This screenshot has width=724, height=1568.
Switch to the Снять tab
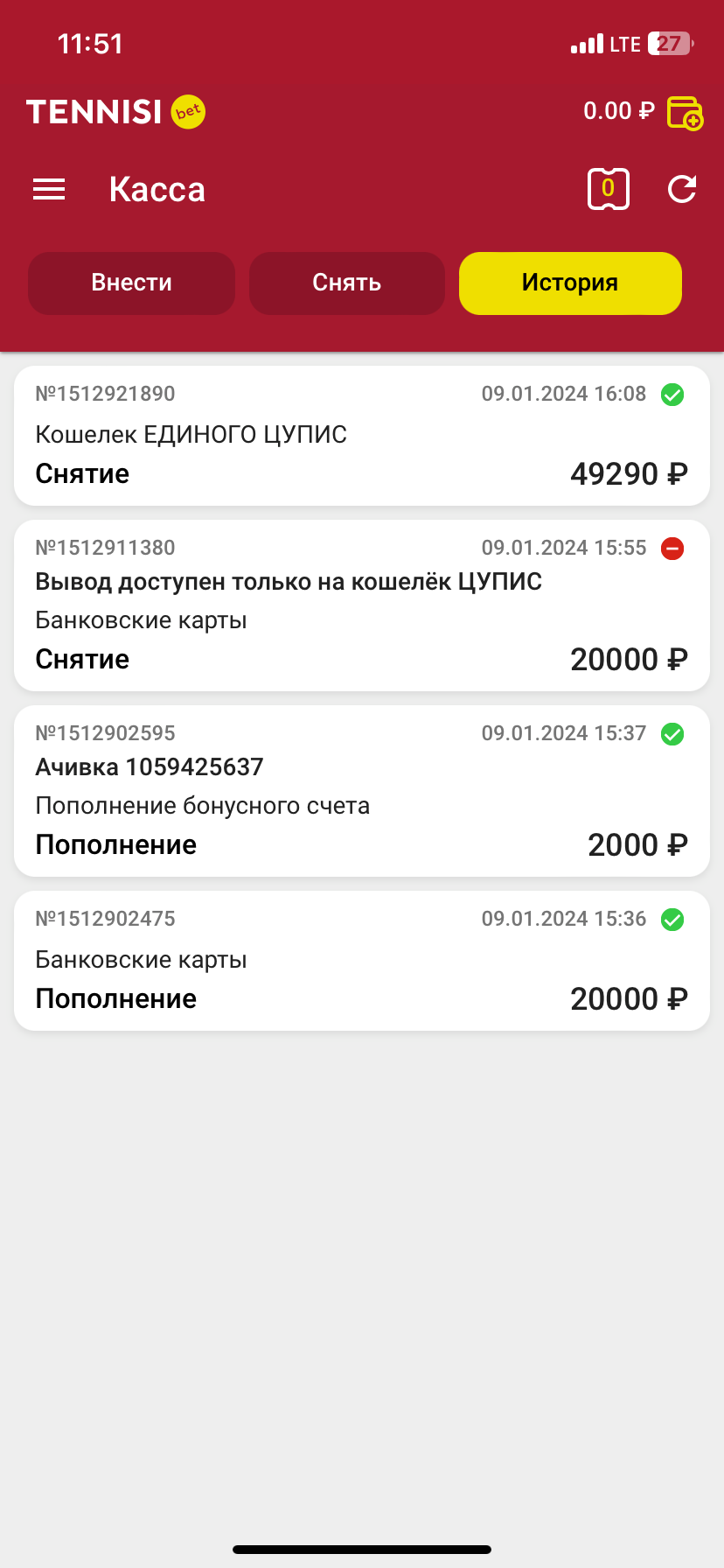pos(347,283)
